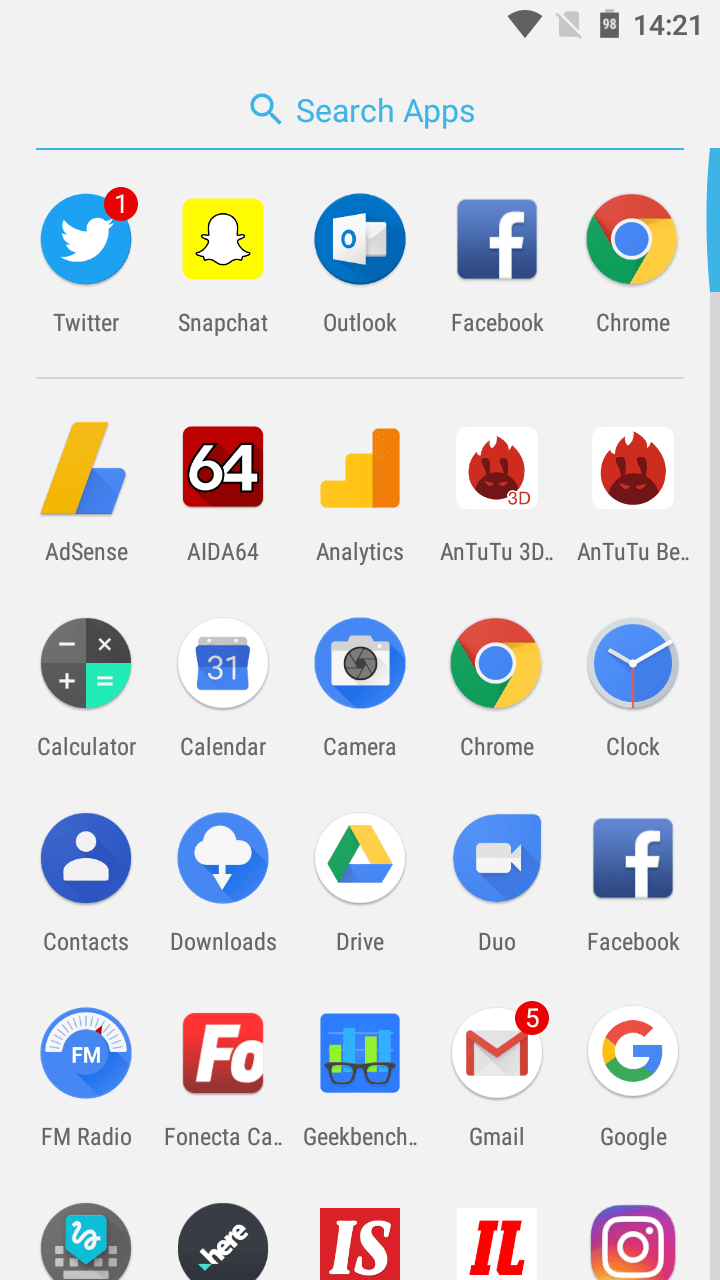Open the Downloads app

point(223,858)
